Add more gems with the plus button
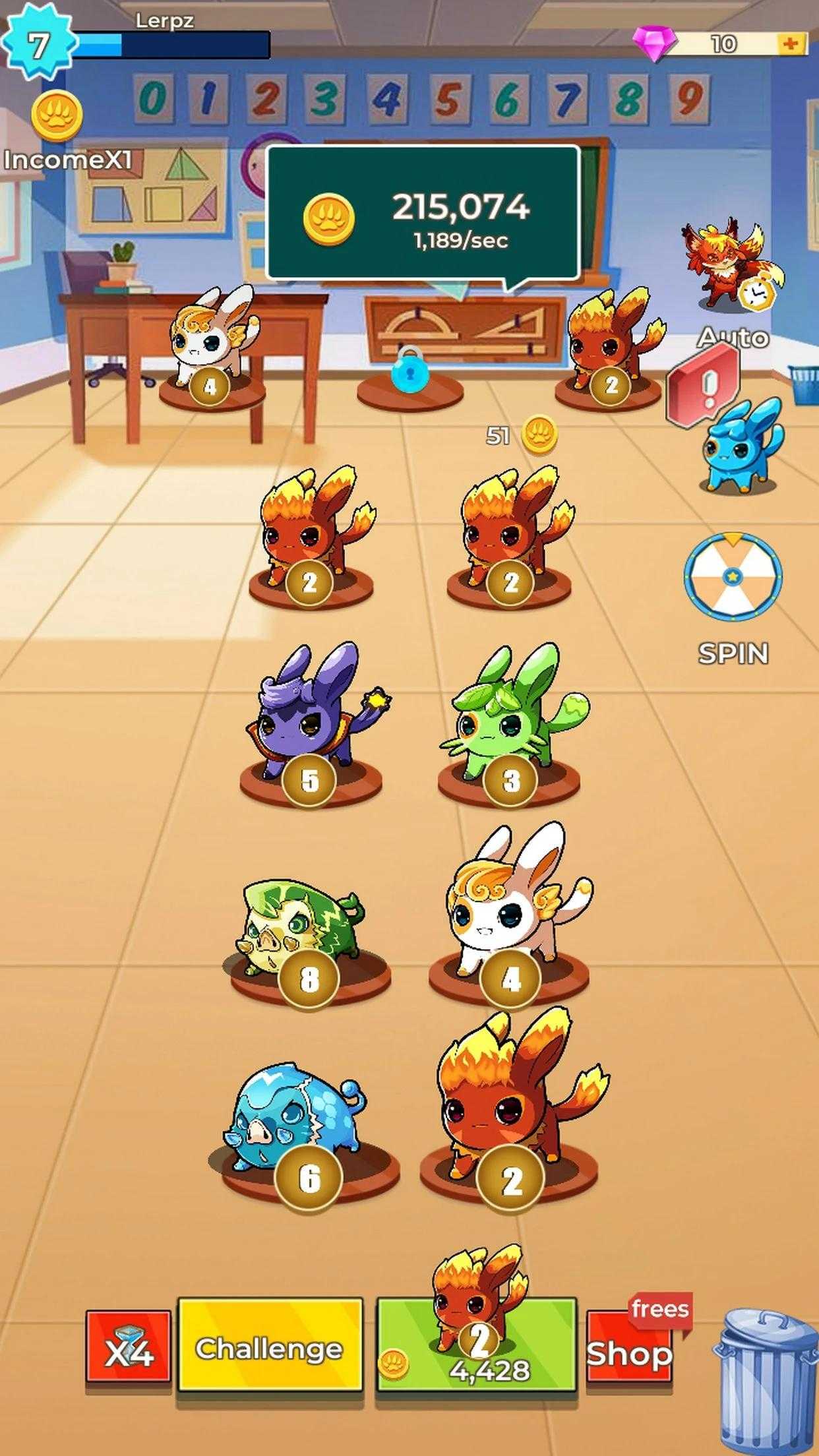Screen dimensions: 819x1456 (x=791, y=44)
